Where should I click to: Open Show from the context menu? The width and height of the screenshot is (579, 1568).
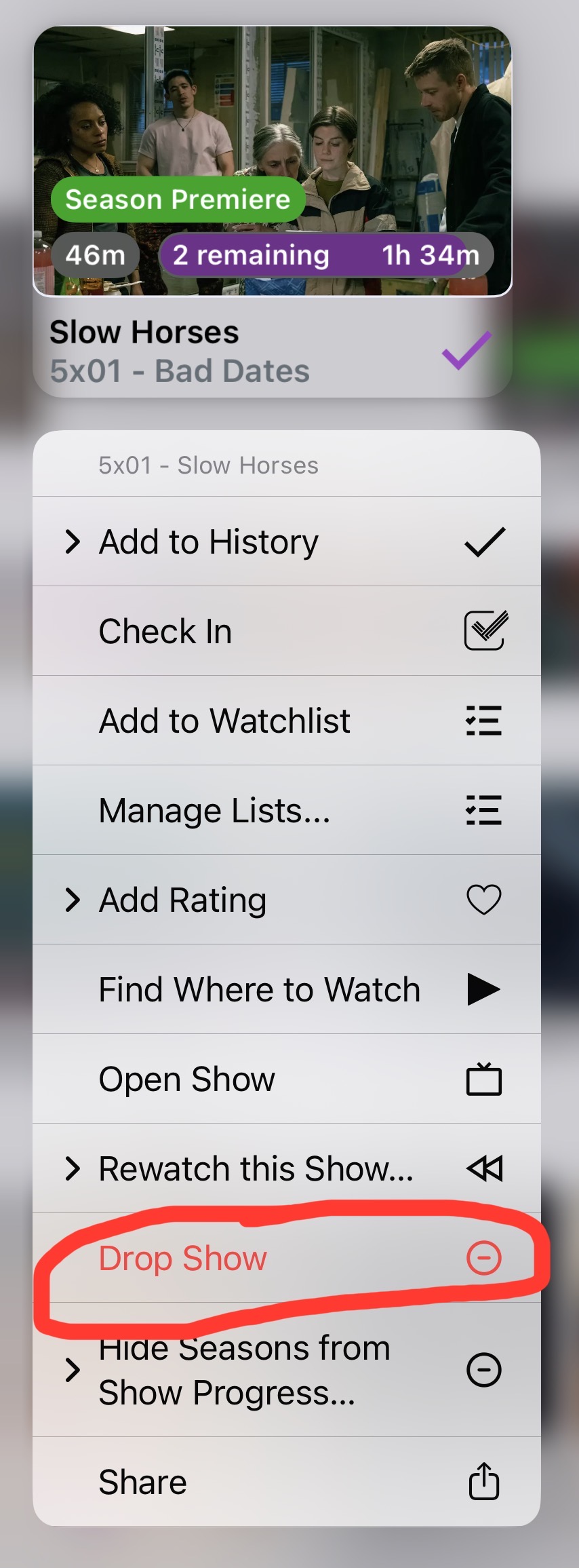click(x=285, y=1079)
